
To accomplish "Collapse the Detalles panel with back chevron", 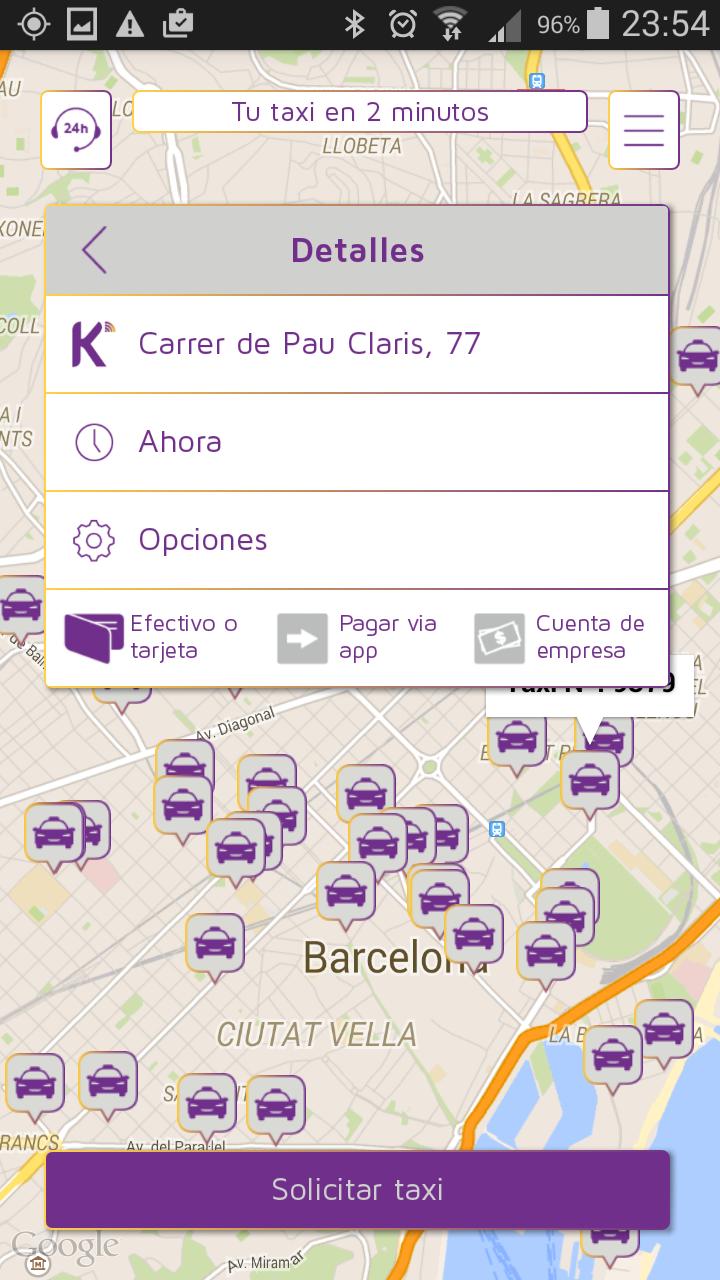I will [94, 250].
